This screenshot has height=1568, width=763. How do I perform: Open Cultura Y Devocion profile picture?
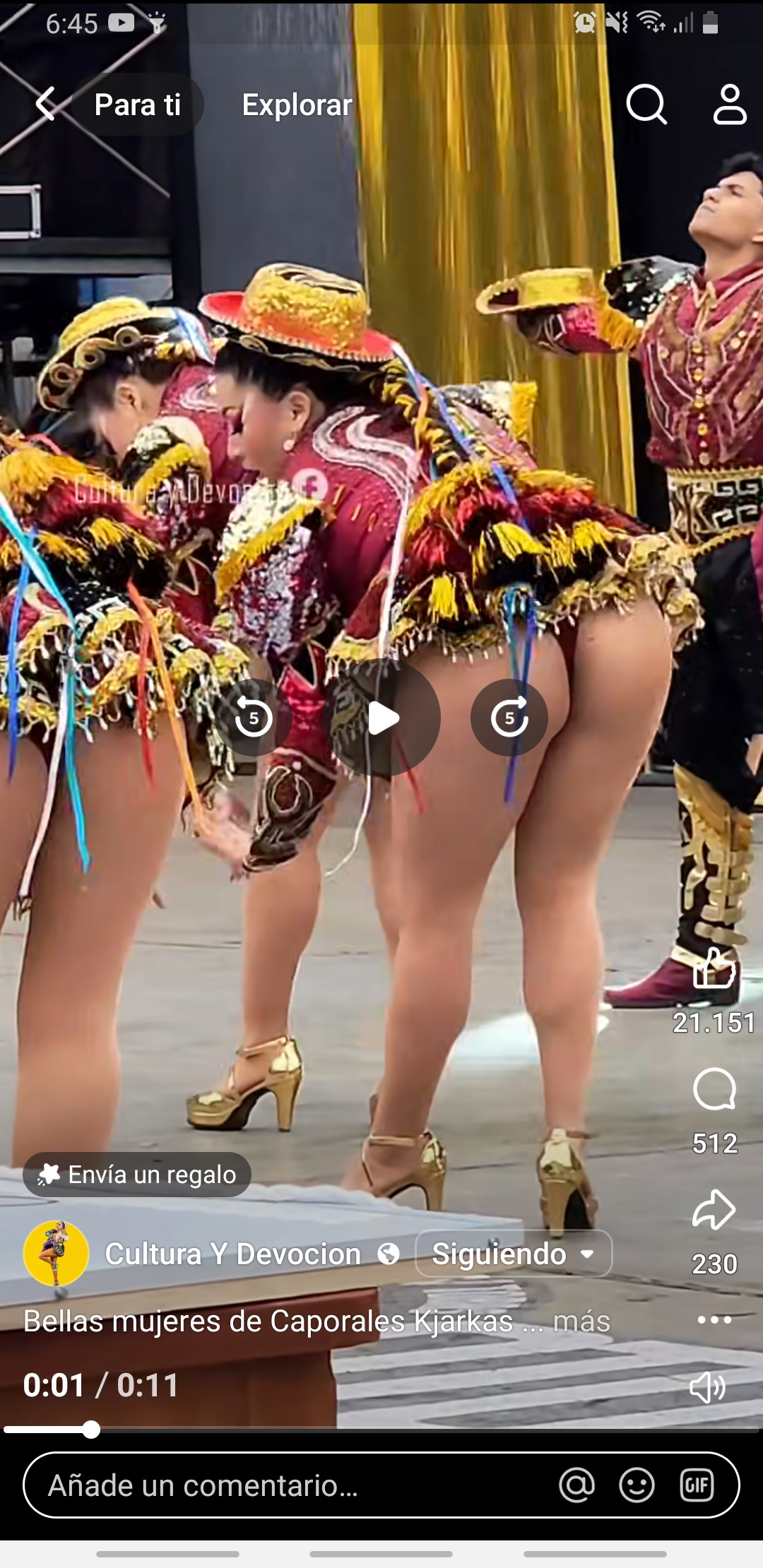pyautogui.click(x=56, y=1254)
